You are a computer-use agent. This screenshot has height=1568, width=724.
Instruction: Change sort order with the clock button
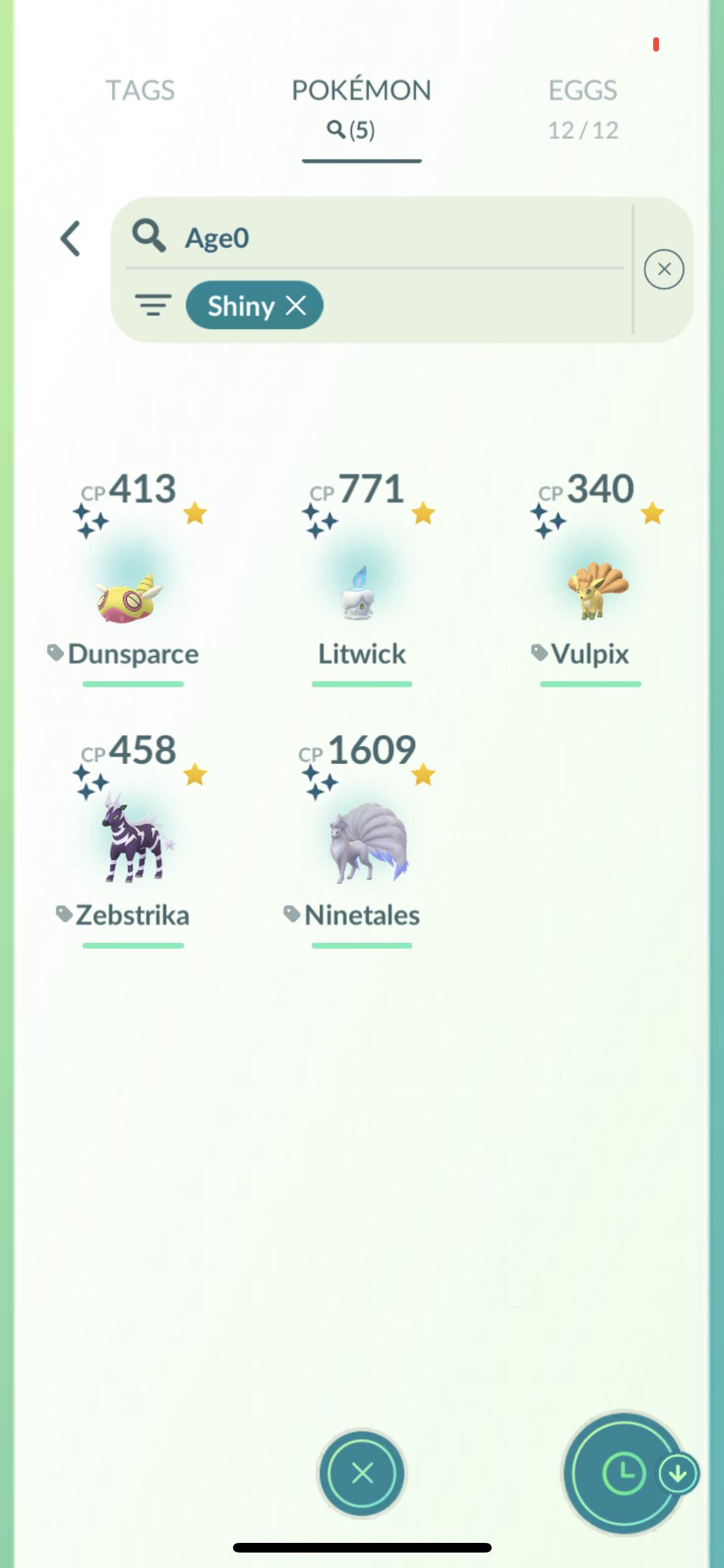coord(623,1472)
